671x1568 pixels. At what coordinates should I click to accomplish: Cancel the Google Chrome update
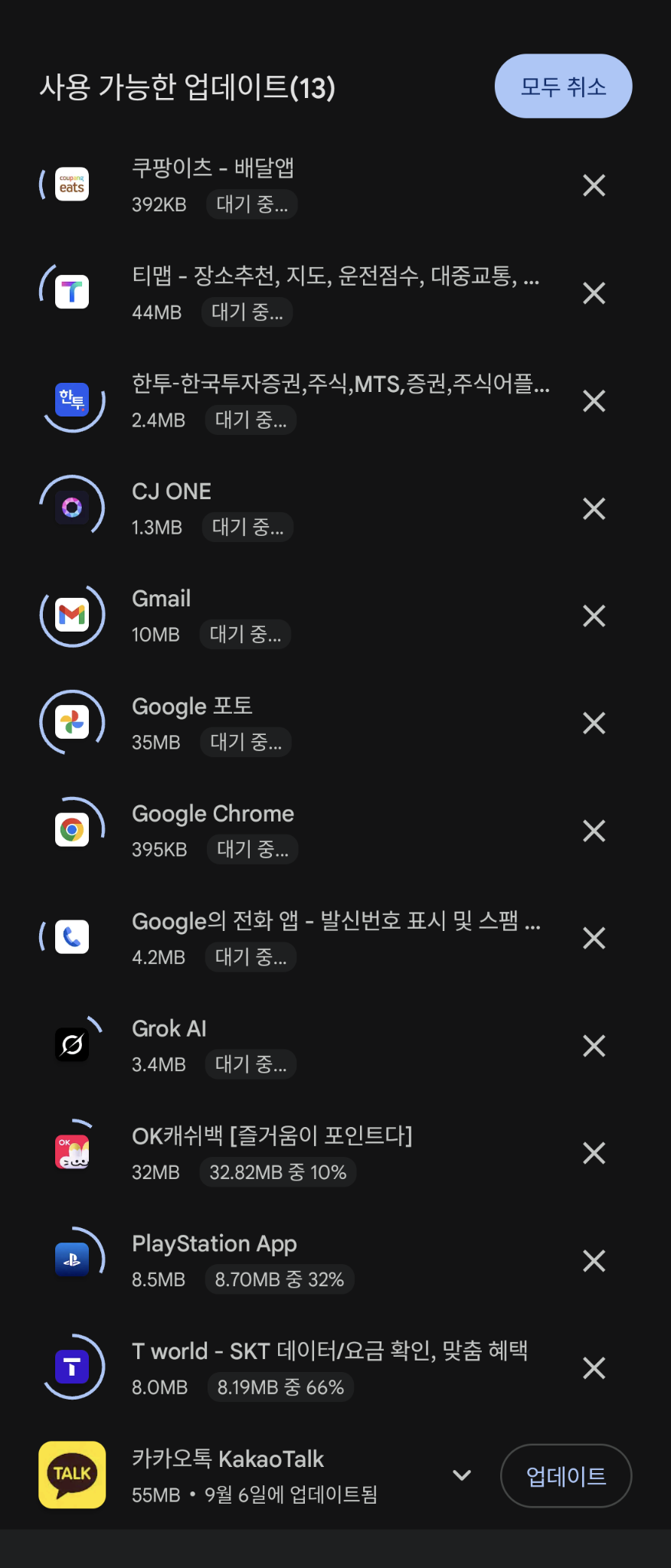point(594,831)
